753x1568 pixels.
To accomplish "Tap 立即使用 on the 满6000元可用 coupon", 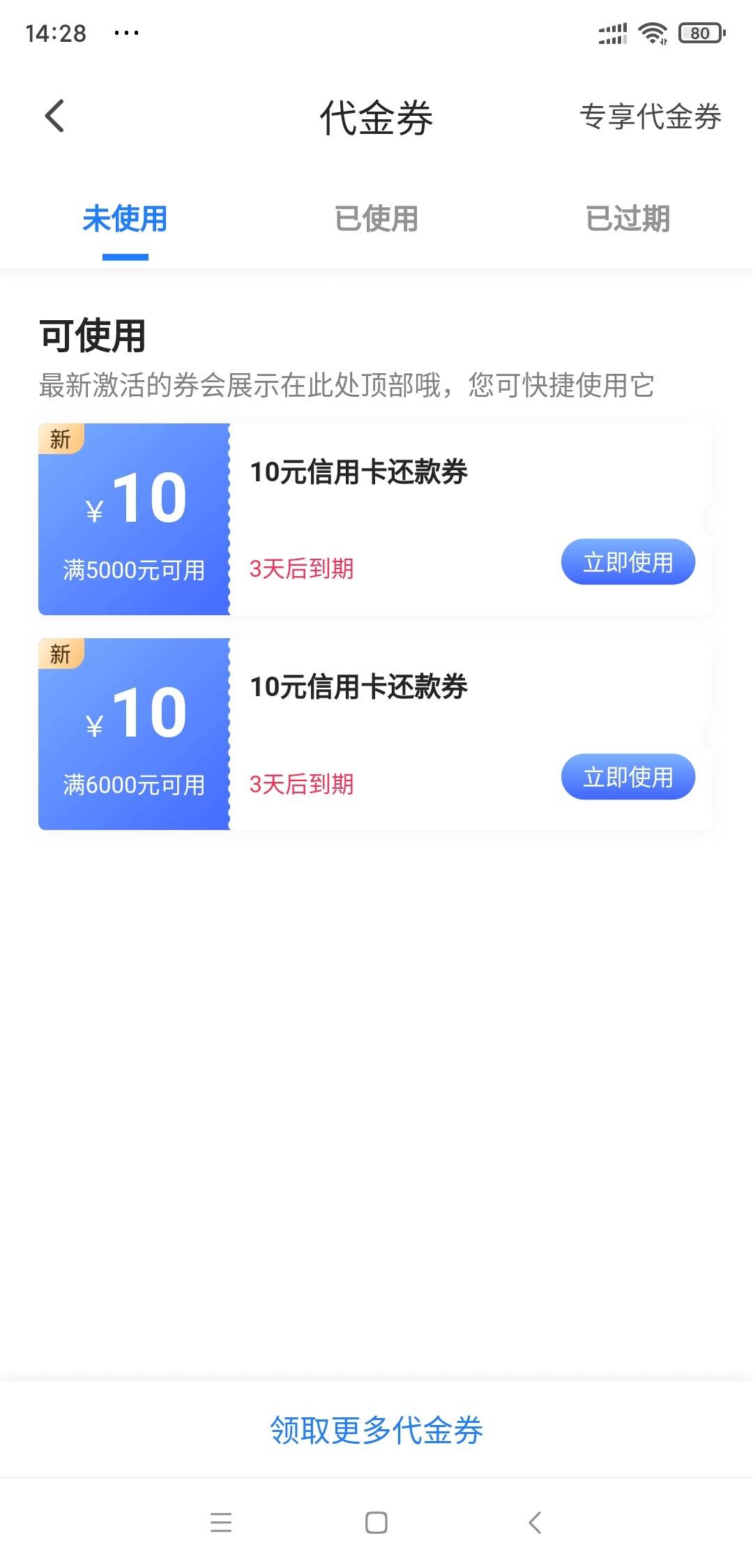I will [x=627, y=776].
